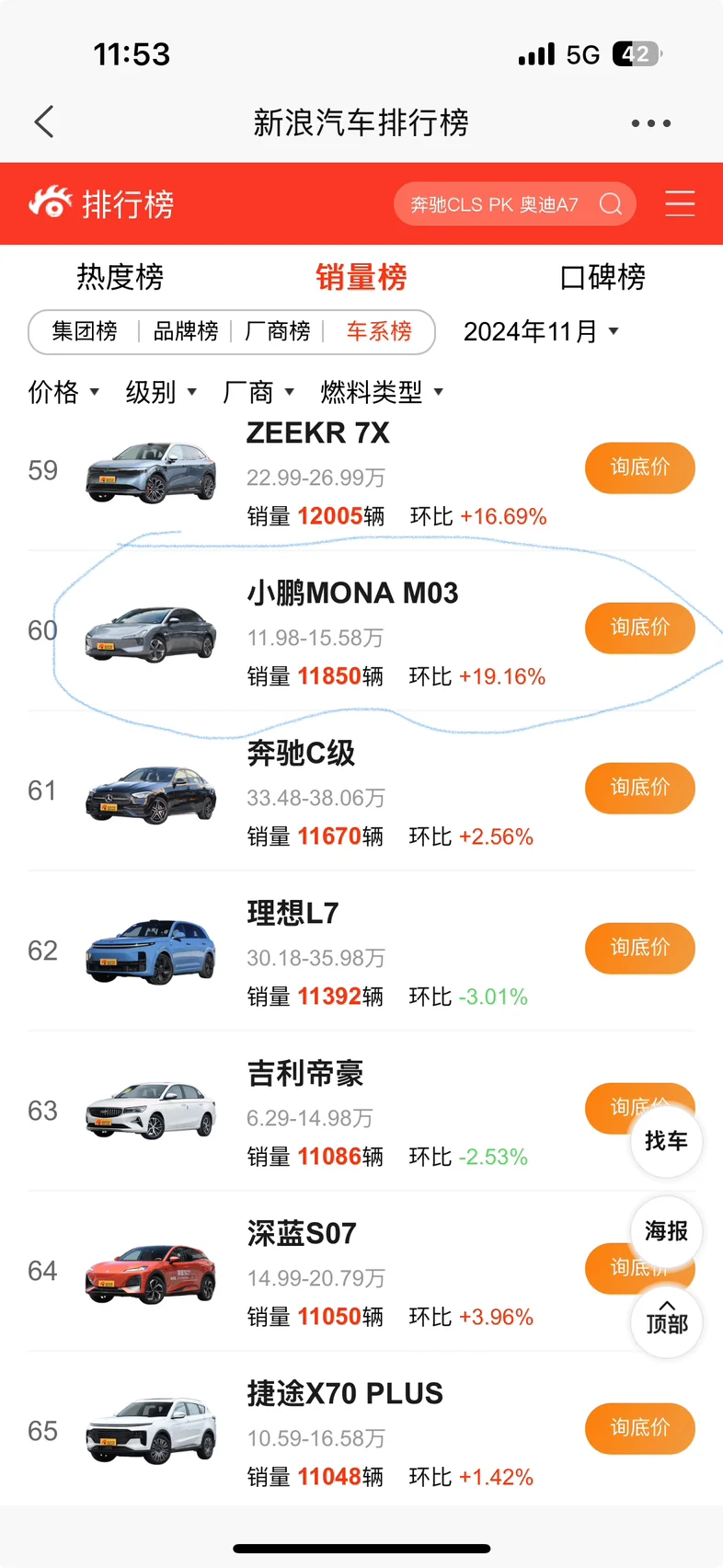Select the 品牌榜 segment

tap(185, 331)
